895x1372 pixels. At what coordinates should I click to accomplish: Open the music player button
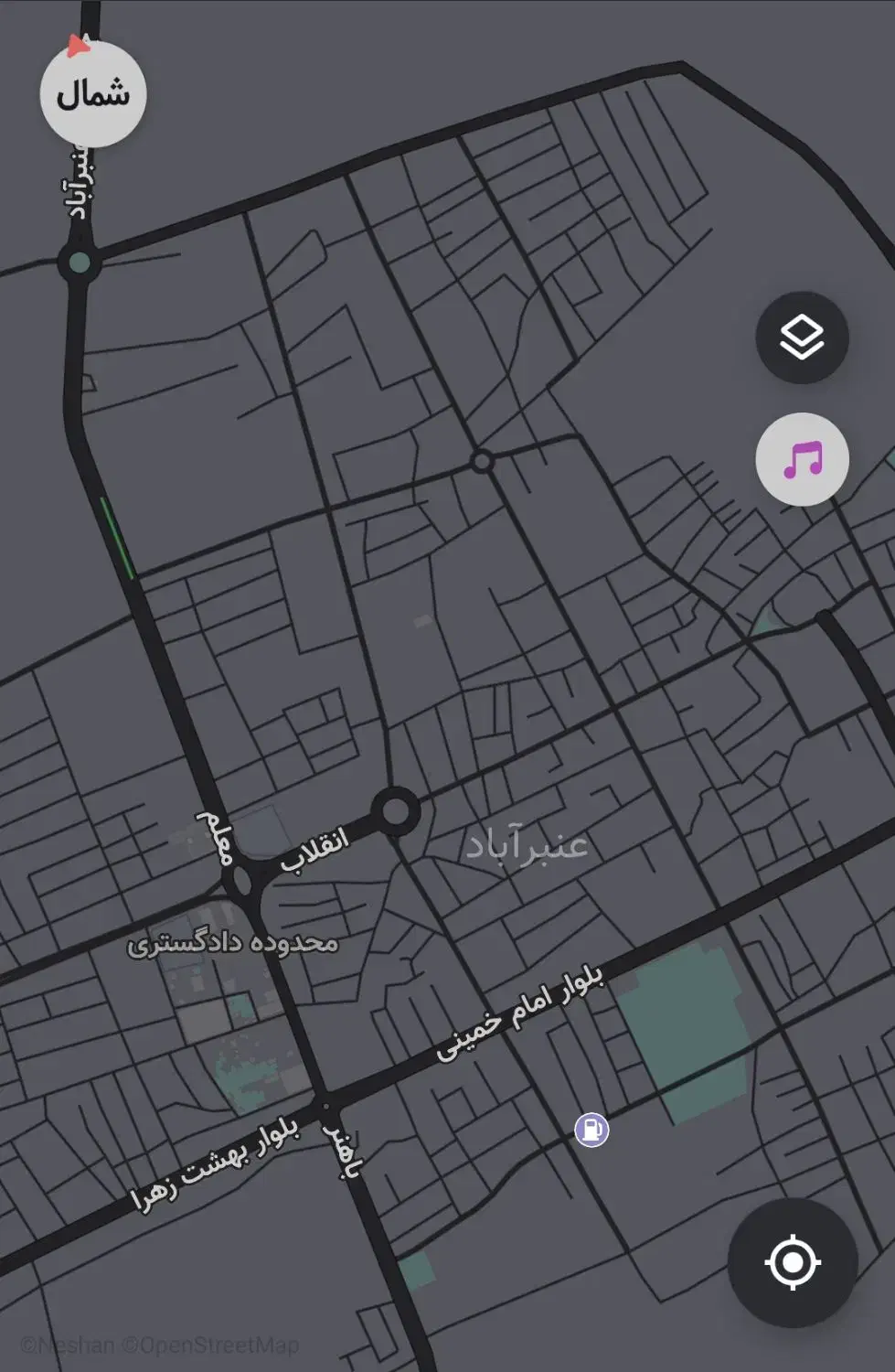pyautogui.click(x=802, y=459)
